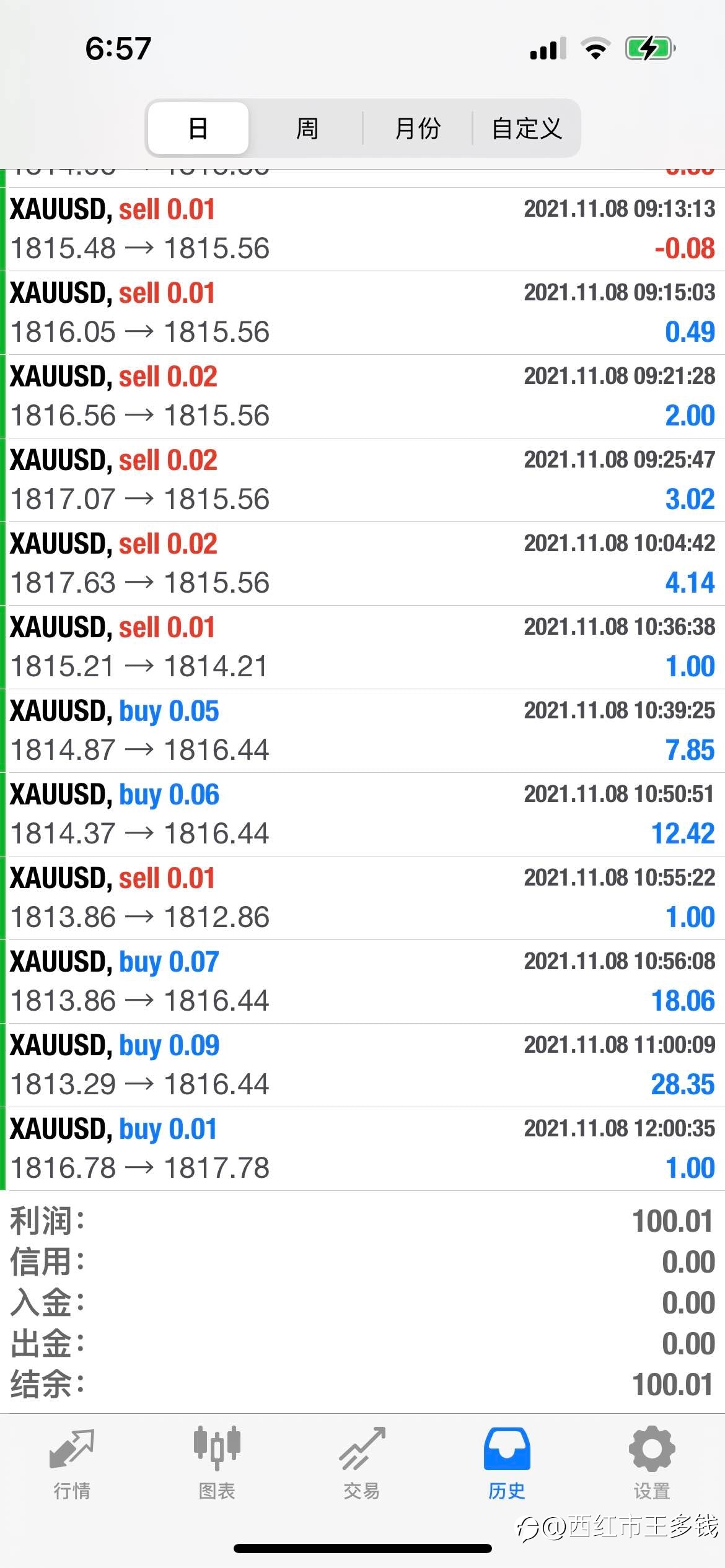Choose the 自定义 custom period tab
This screenshot has width=725, height=1568.
click(527, 129)
